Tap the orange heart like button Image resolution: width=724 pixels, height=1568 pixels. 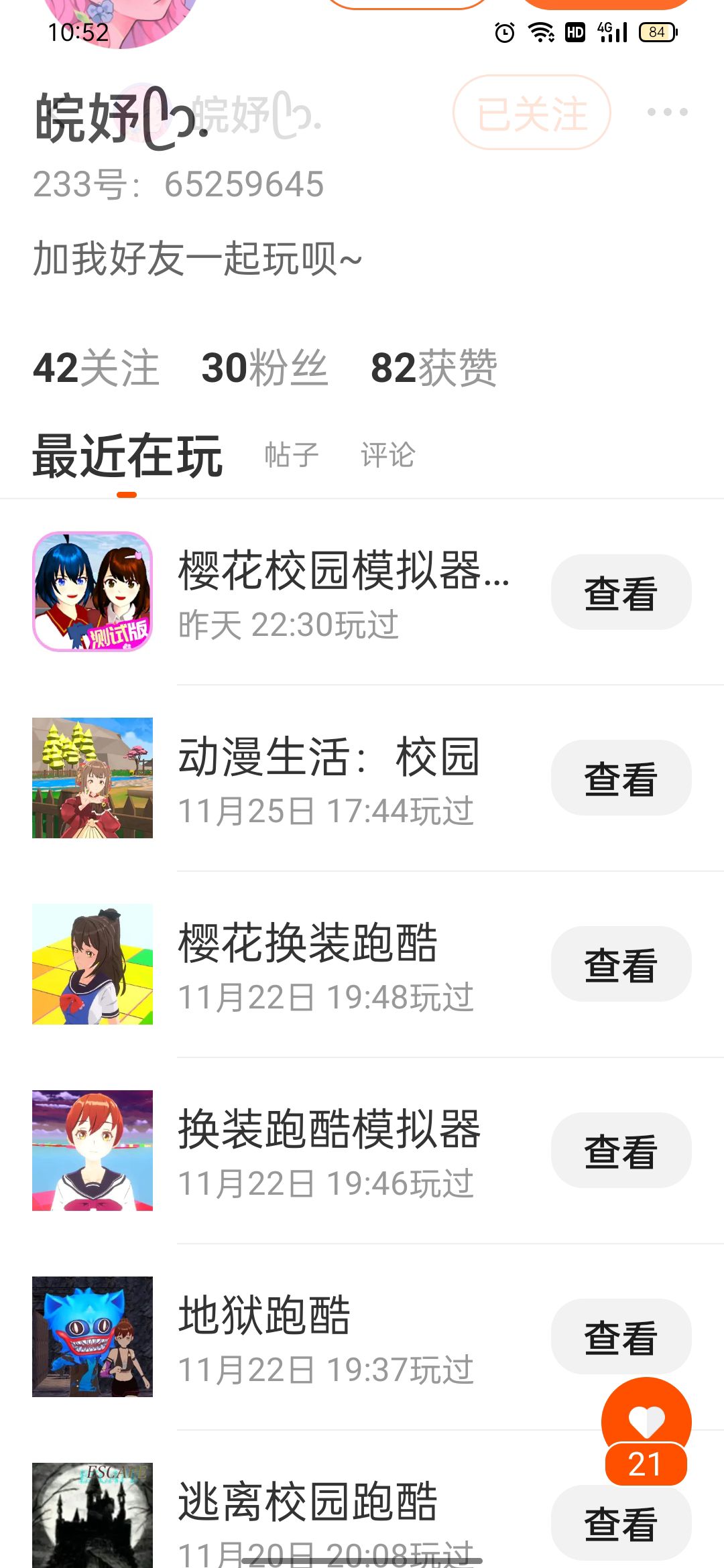point(646,1419)
